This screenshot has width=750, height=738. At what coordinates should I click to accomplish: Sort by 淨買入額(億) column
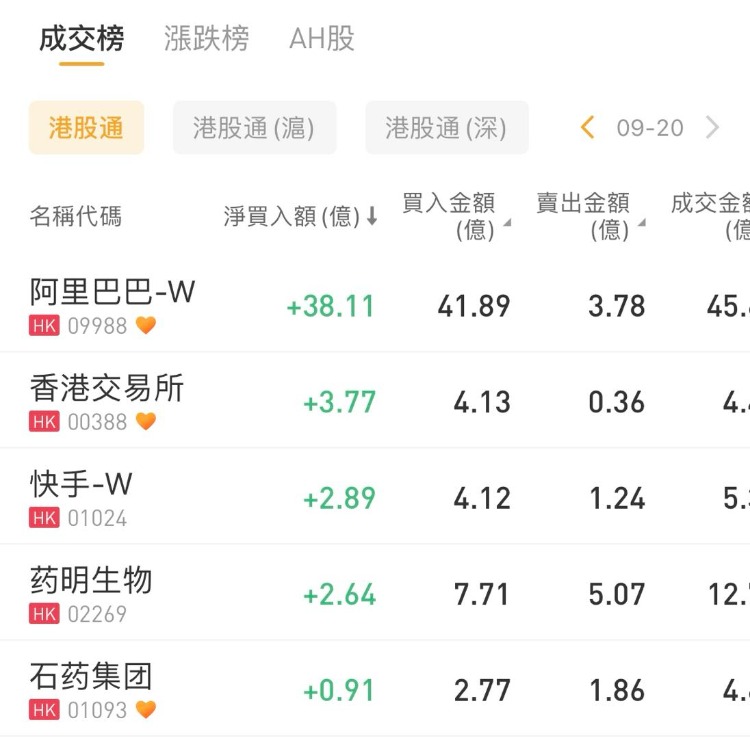point(300,216)
